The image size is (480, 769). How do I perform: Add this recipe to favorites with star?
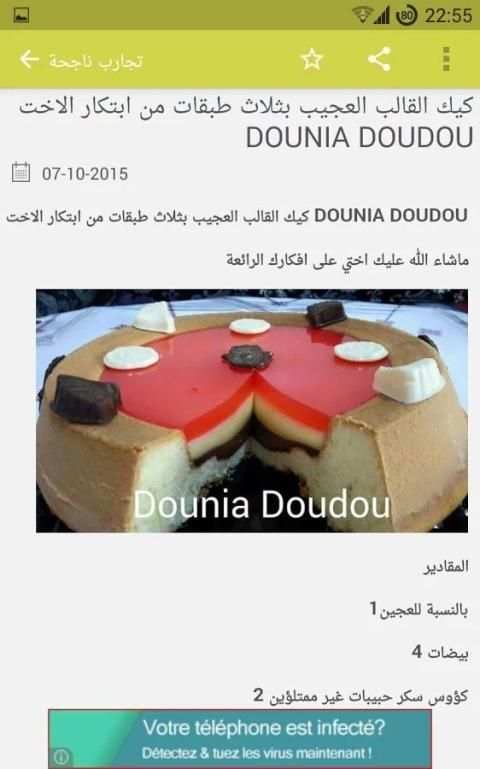click(x=312, y=59)
